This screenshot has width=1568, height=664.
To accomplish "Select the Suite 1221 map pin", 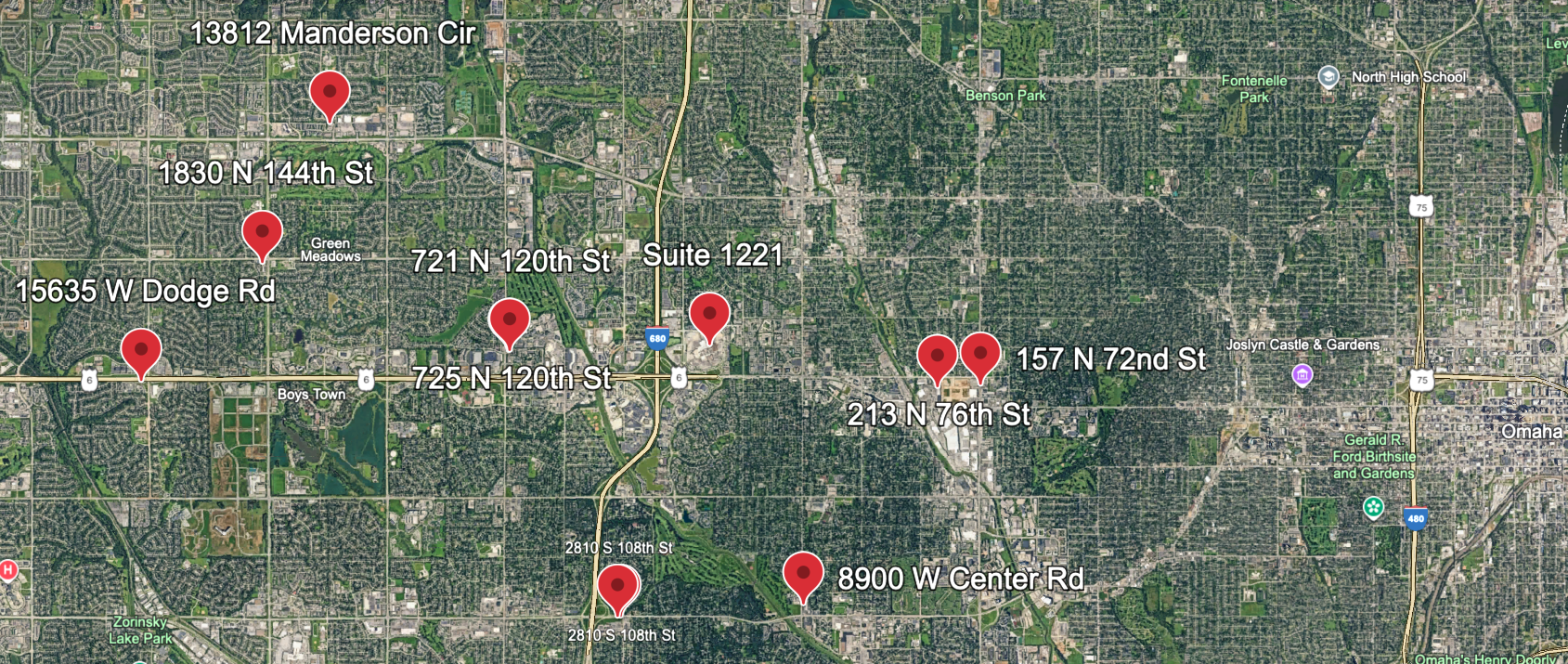I will click(x=709, y=315).
